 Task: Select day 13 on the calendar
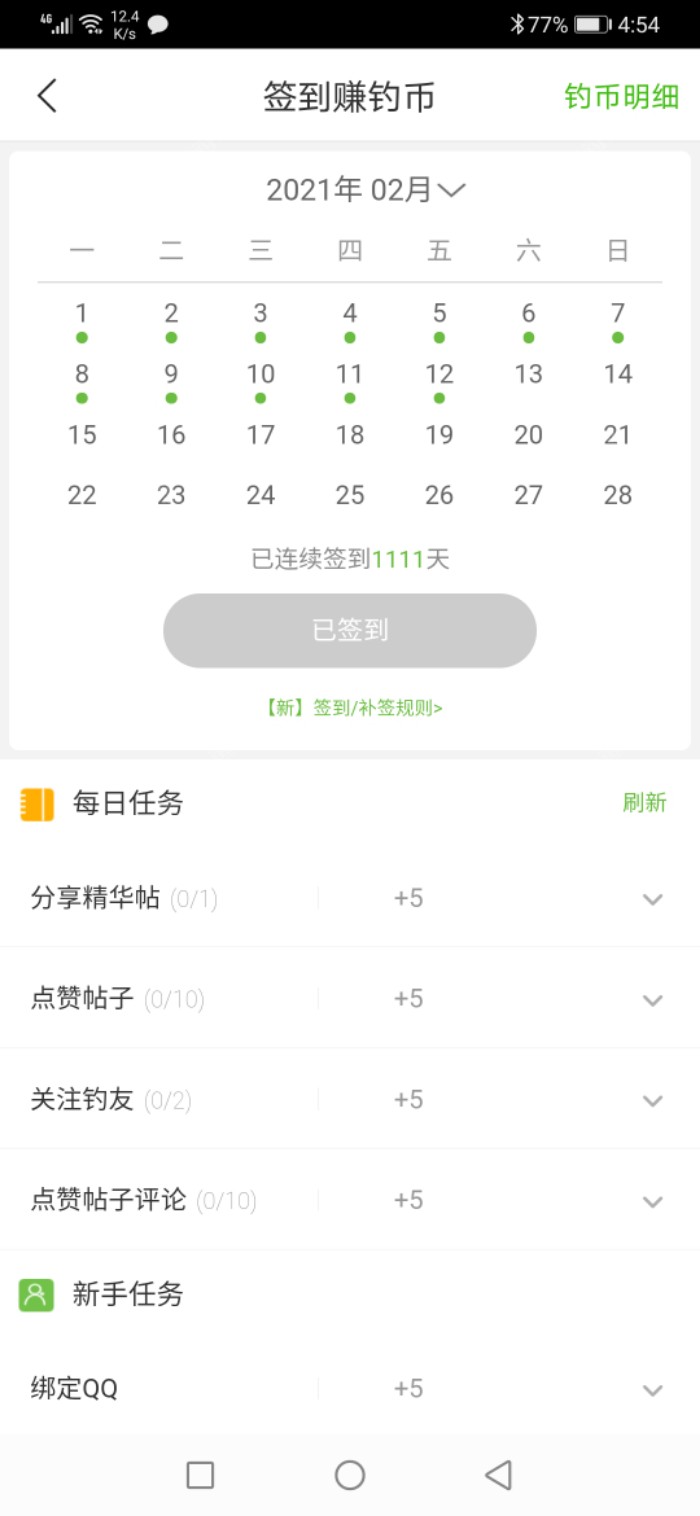(528, 375)
